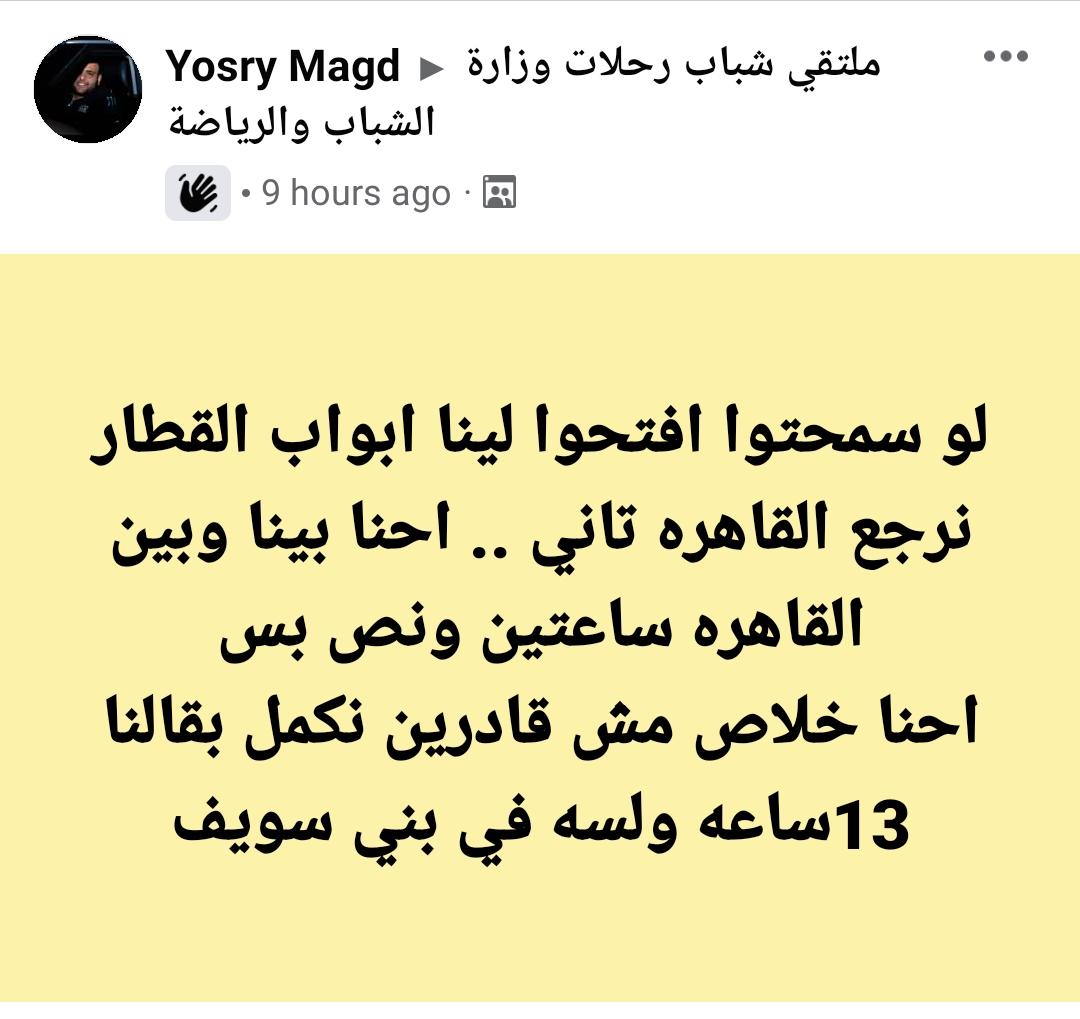1080x1019 pixels.
Task: Open the post's three-dot options menu
Action: coord(1005,58)
